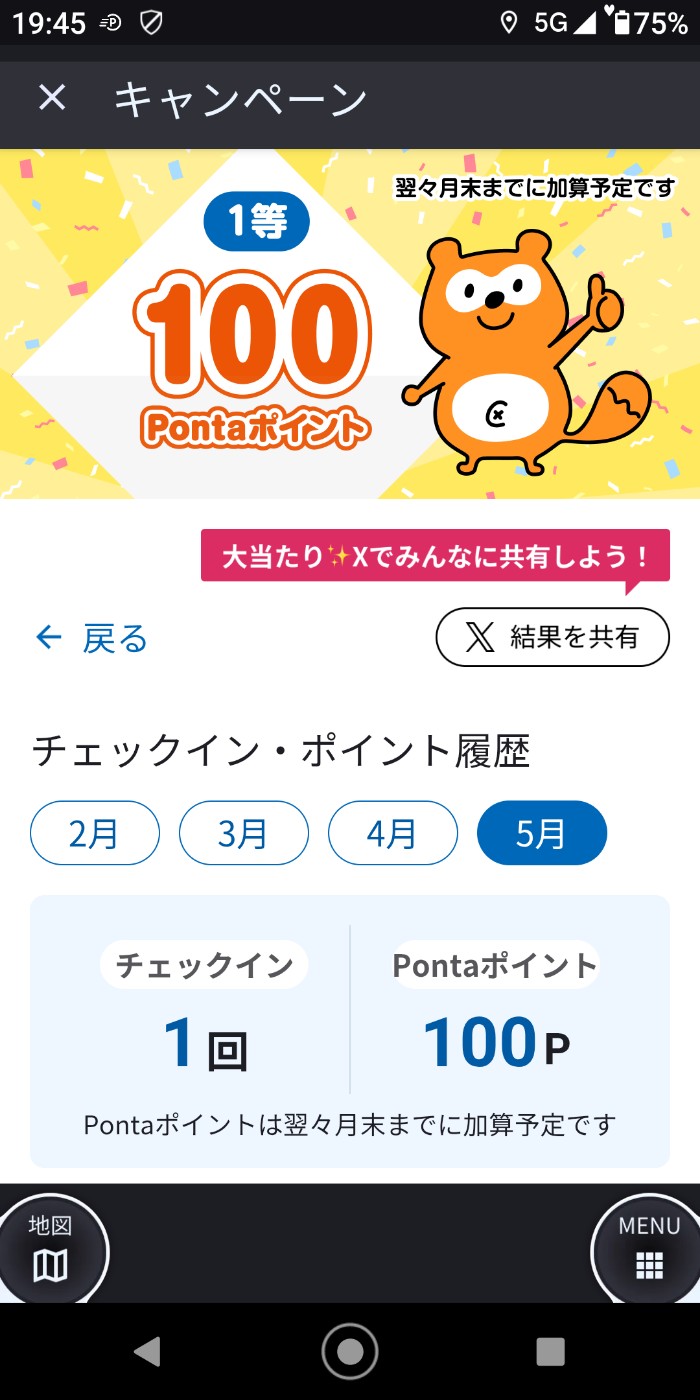Select the 2月 history tab
The width and height of the screenshot is (700, 1400).
(x=95, y=833)
